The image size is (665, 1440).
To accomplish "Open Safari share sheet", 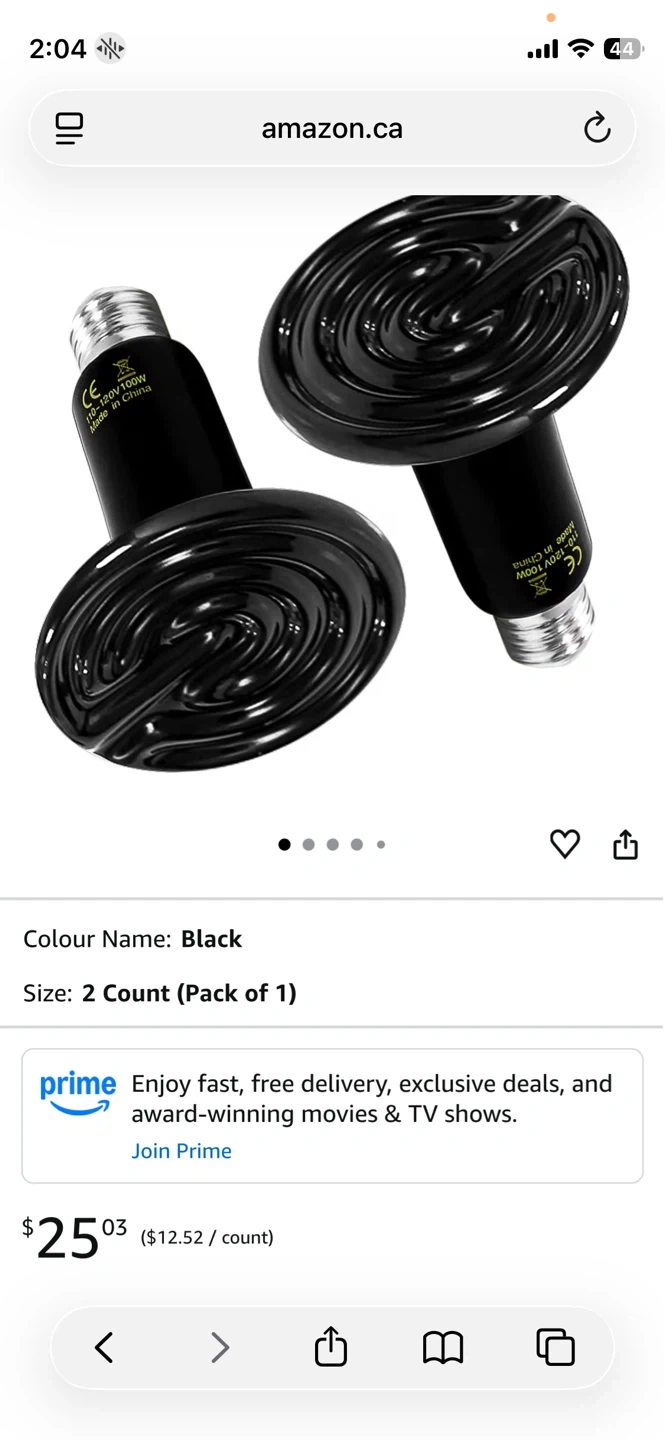I will [331, 1347].
